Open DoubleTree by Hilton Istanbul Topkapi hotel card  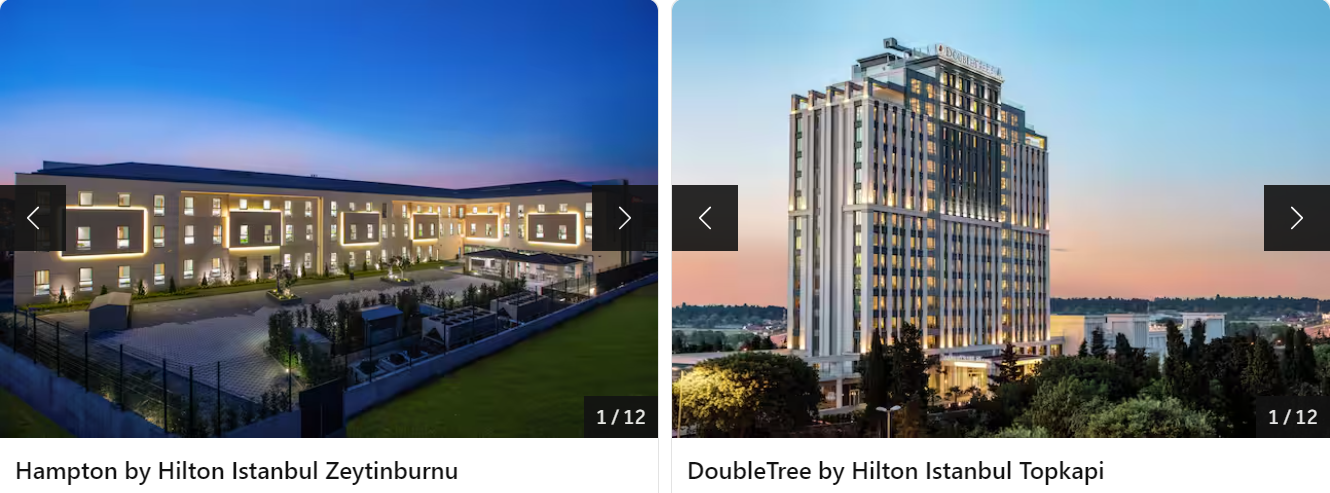coord(895,471)
